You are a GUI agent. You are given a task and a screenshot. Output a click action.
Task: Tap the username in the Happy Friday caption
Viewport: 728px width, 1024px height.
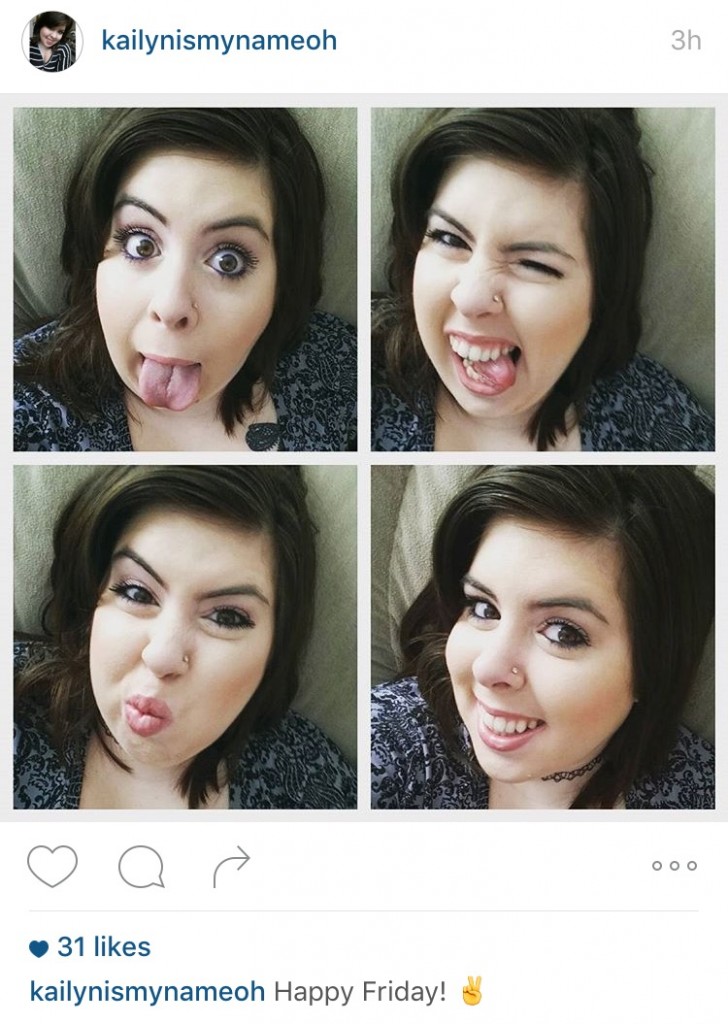point(148,992)
